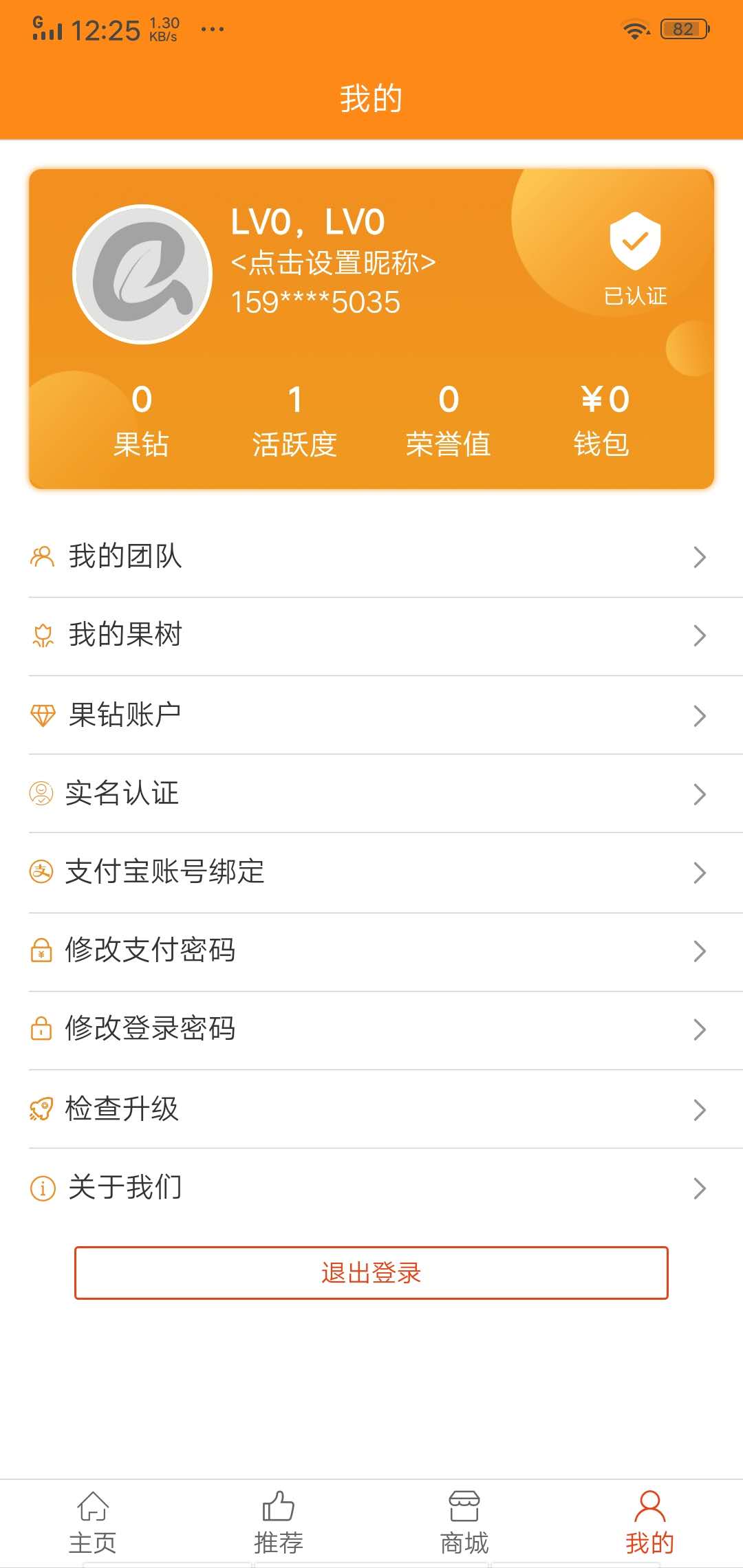Click the 修改支付密码 payment lock icon
This screenshot has height=1568, width=743.
tap(43, 950)
